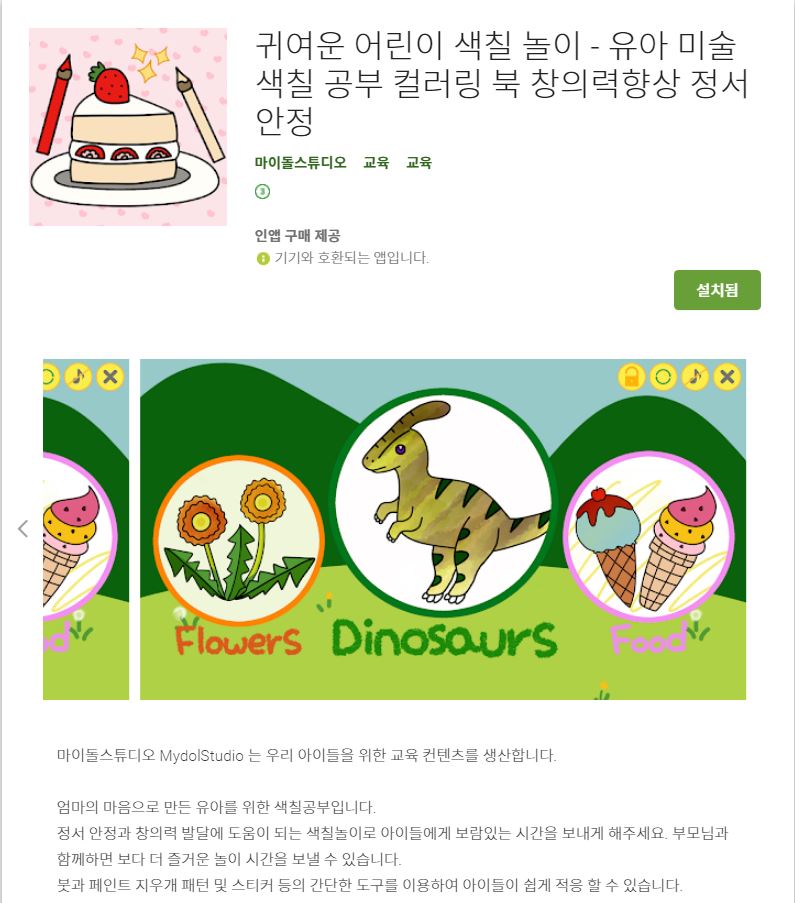This screenshot has height=903, width=795.
Task: Tap the green 설치됨 installed button
Action: 717,290
